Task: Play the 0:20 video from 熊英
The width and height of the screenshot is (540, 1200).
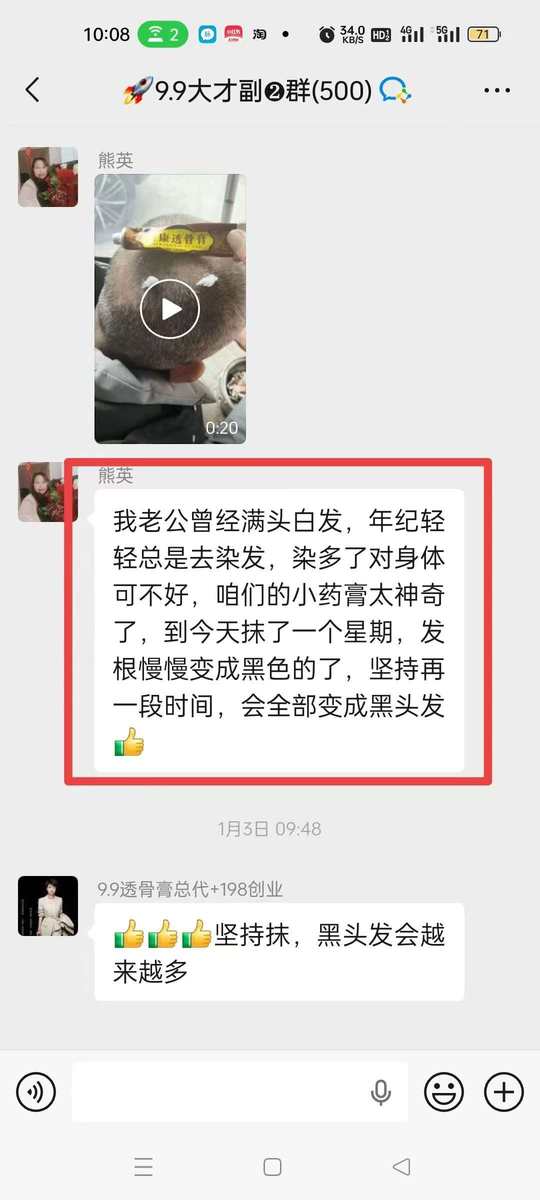Action: tap(170, 309)
